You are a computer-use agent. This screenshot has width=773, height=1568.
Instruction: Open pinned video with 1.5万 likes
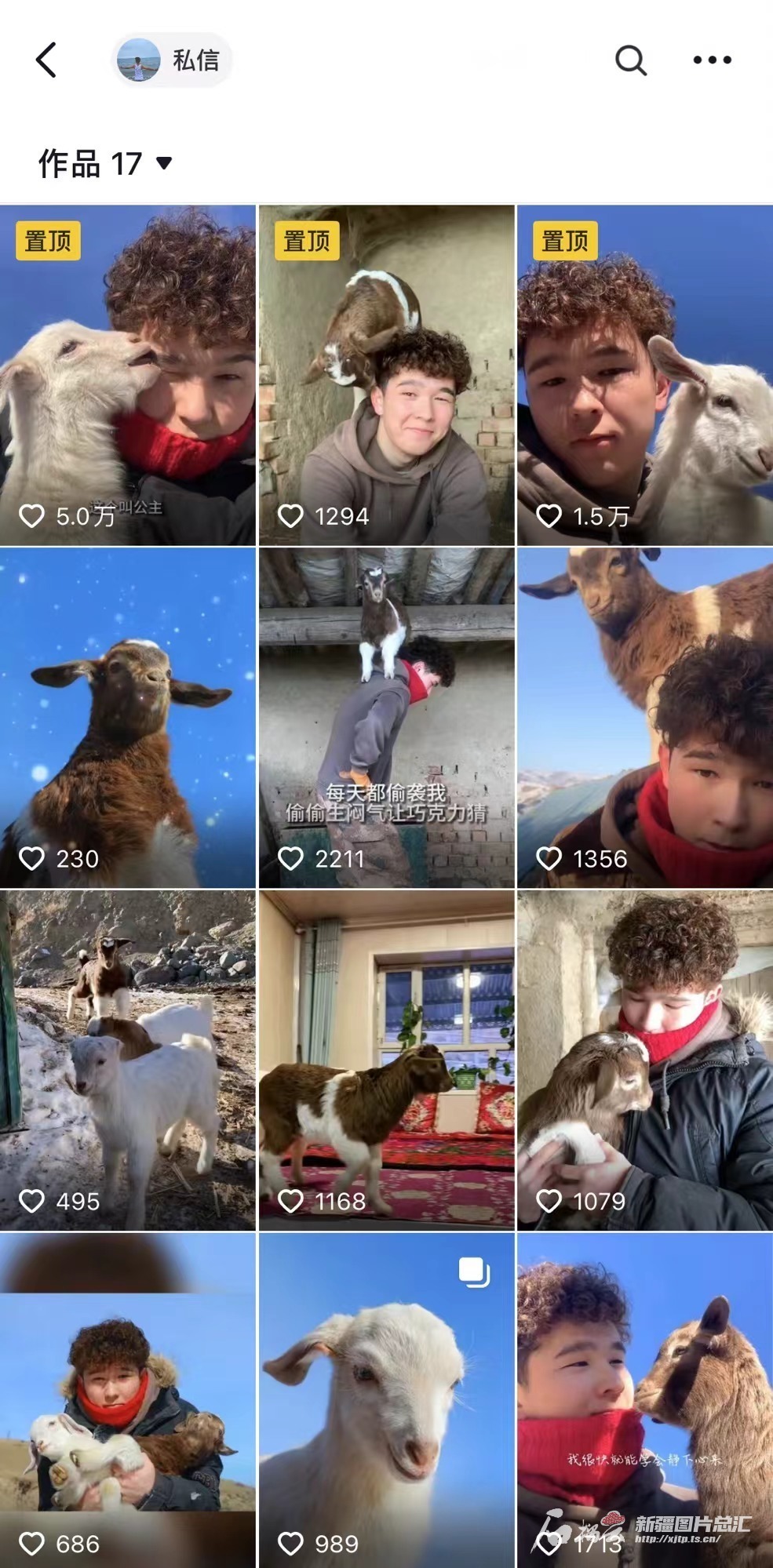click(x=644, y=375)
